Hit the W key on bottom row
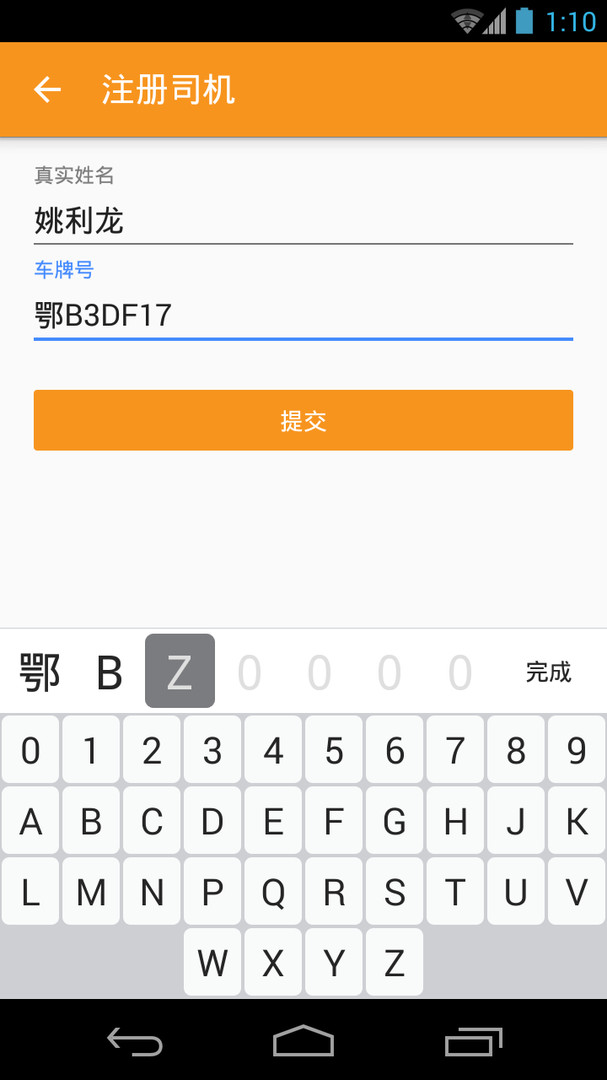This screenshot has width=607, height=1080. pyautogui.click(x=212, y=962)
